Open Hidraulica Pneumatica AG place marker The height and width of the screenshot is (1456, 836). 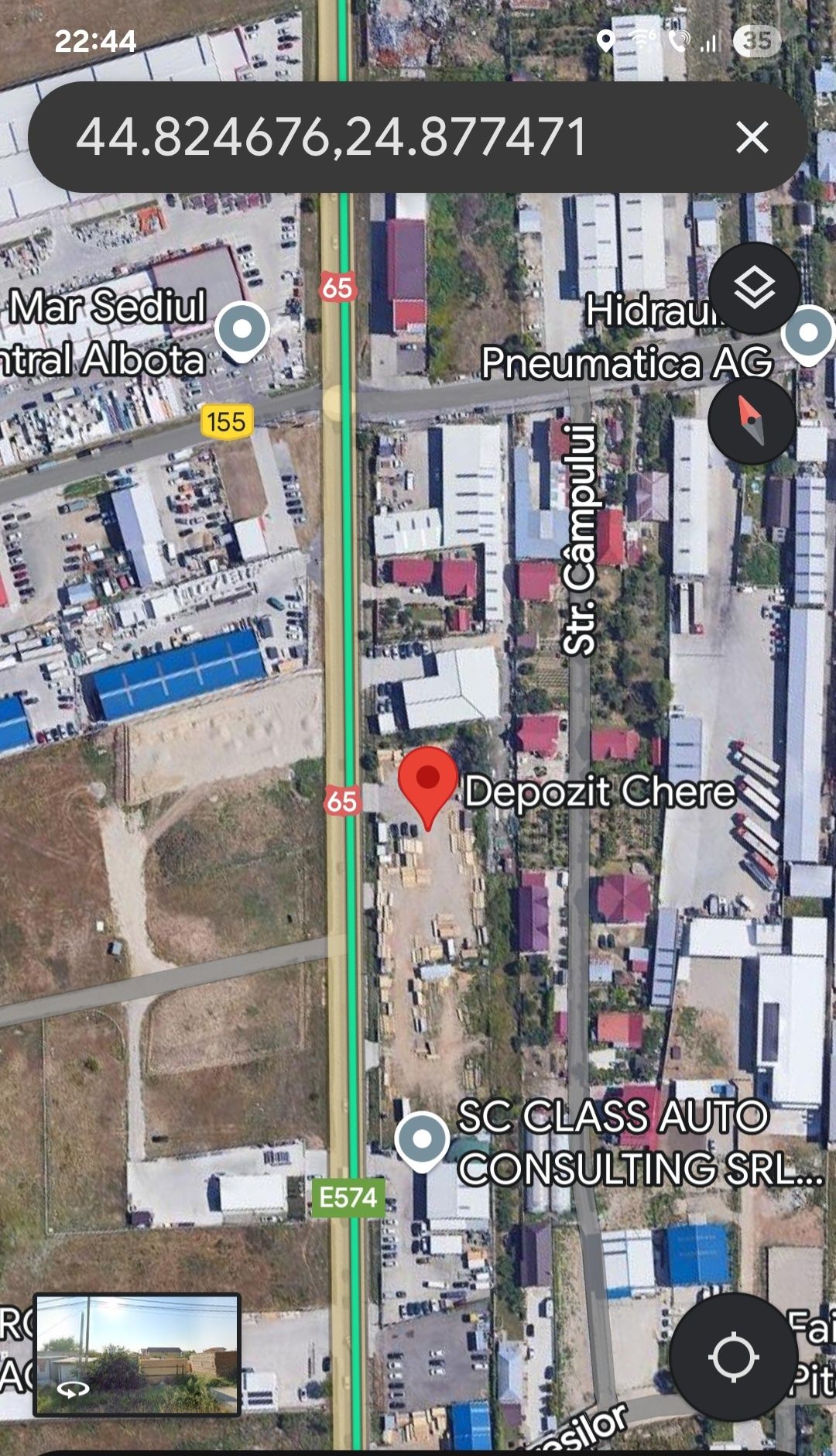click(808, 335)
